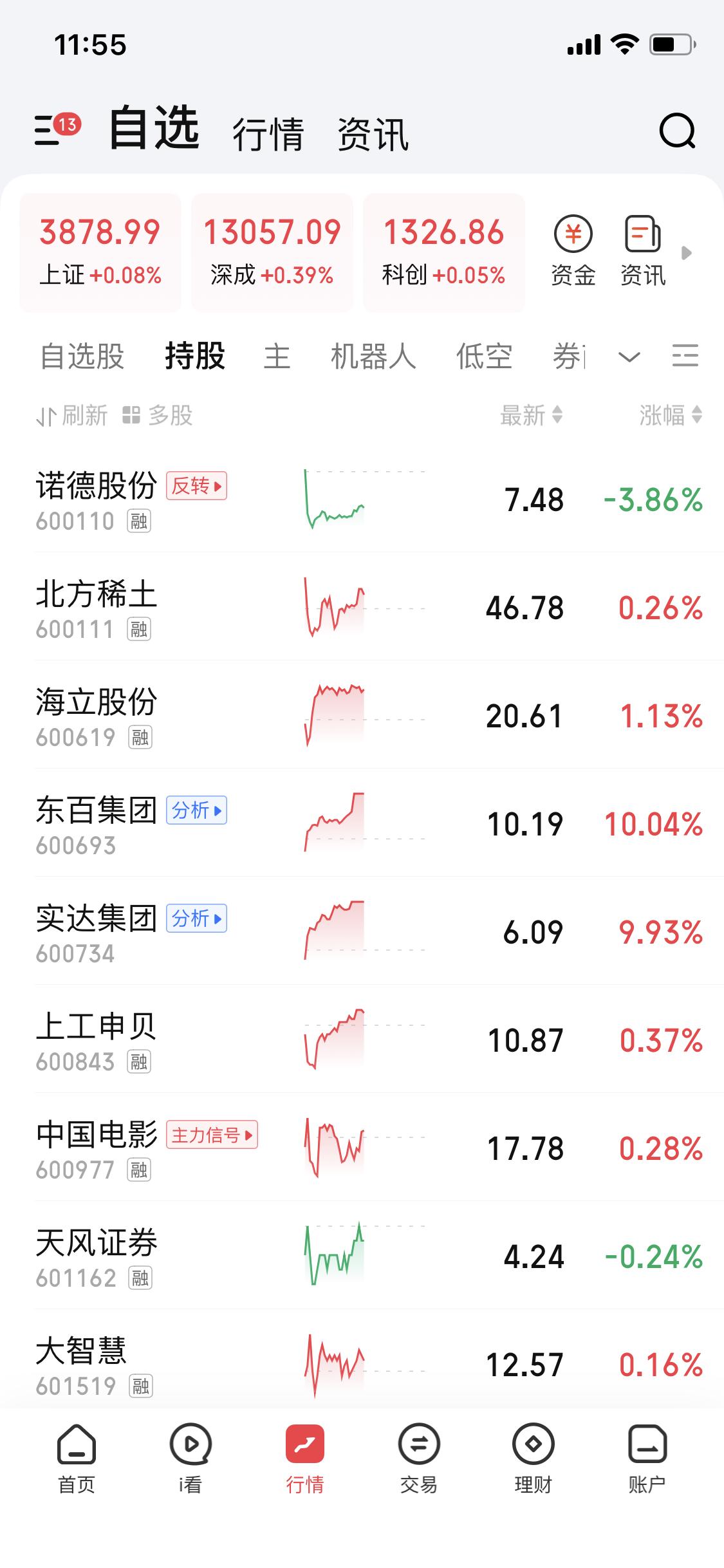Open 诺德股份 stock details
This screenshot has width=724, height=1568.
pos(97,499)
